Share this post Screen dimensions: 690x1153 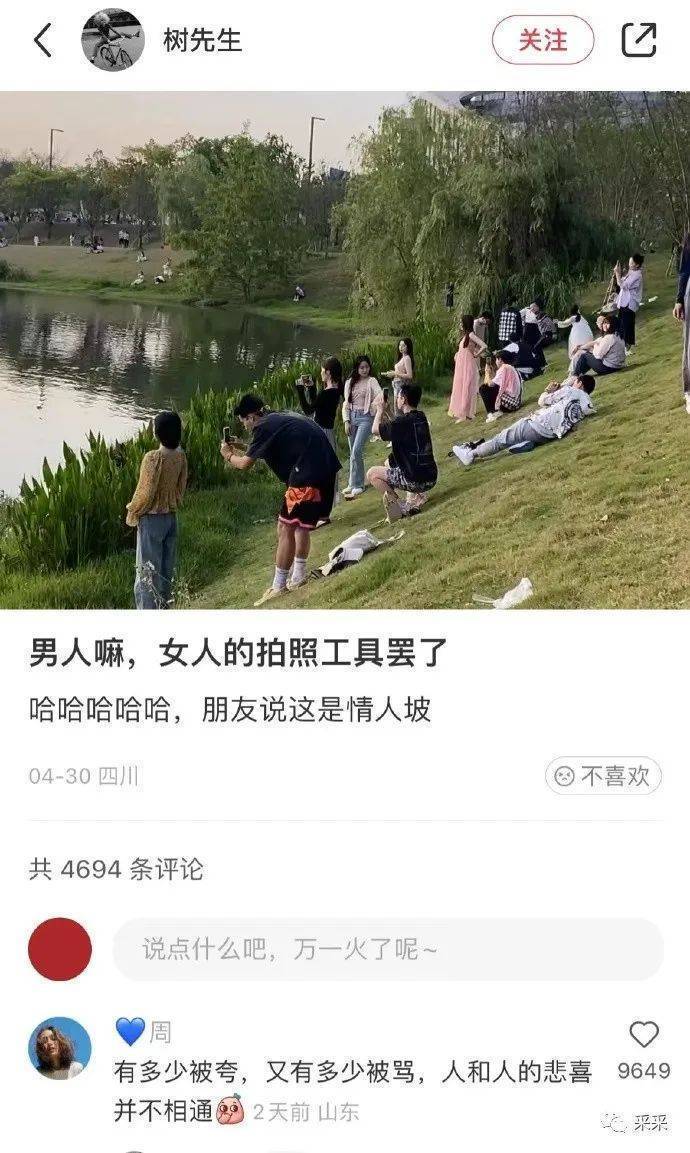coord(639,40)
